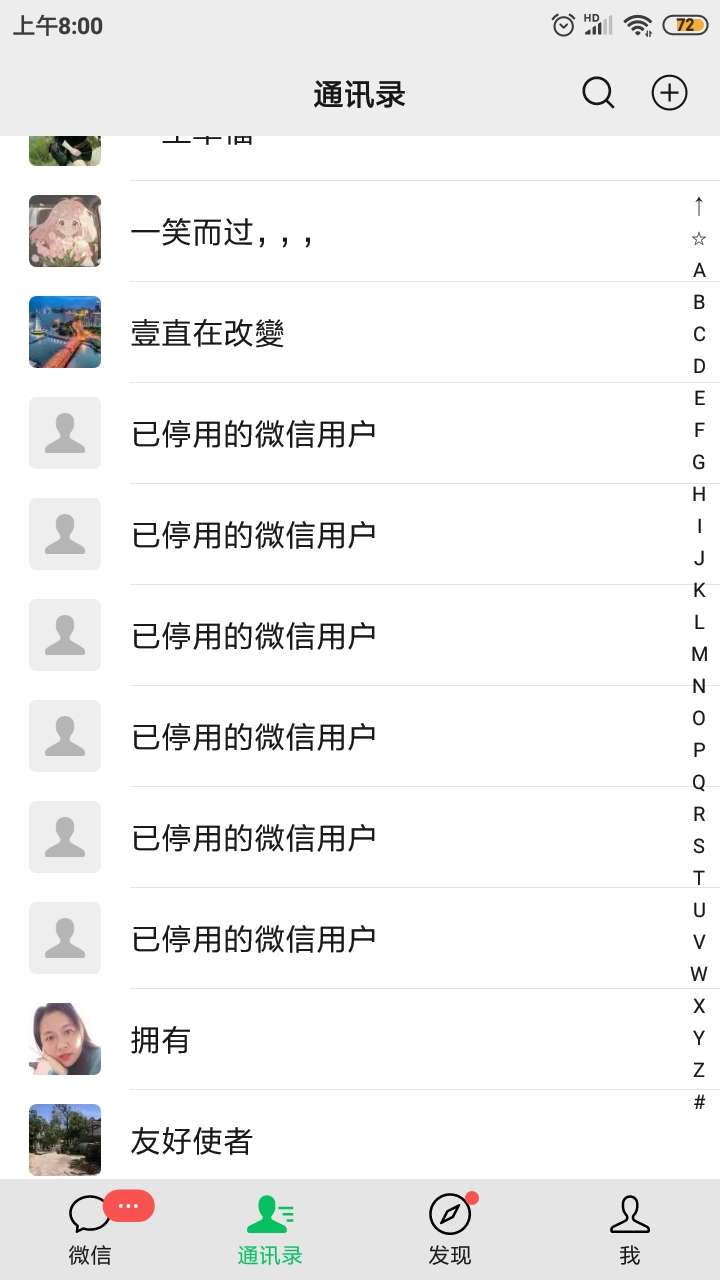
Task: Jump to letter A in the index
Action: [x=699, y=270]
